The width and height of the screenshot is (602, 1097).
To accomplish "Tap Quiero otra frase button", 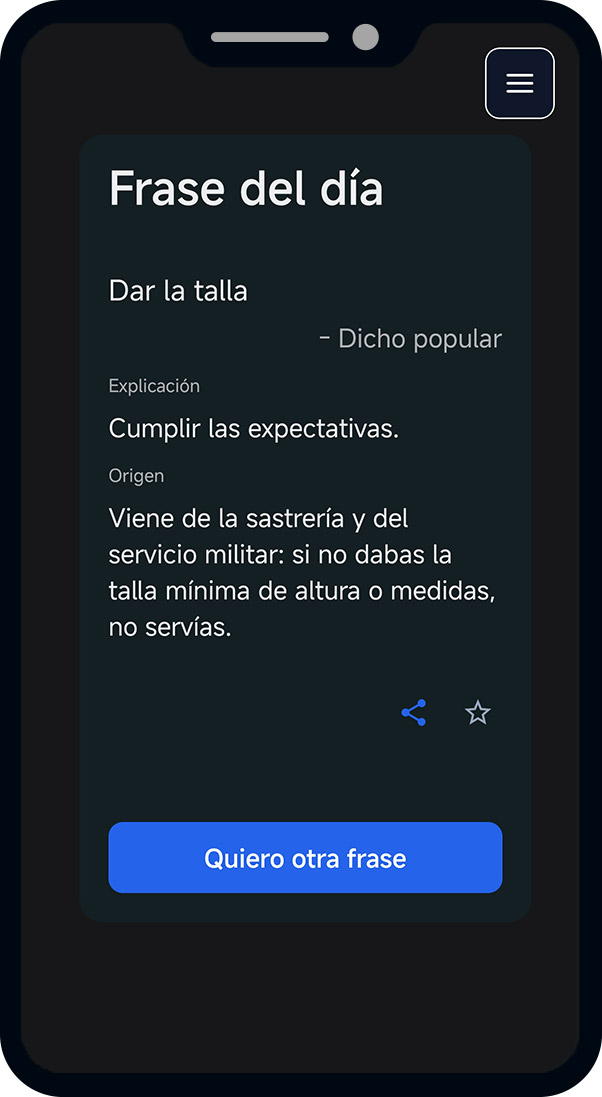I will point(305,858).
